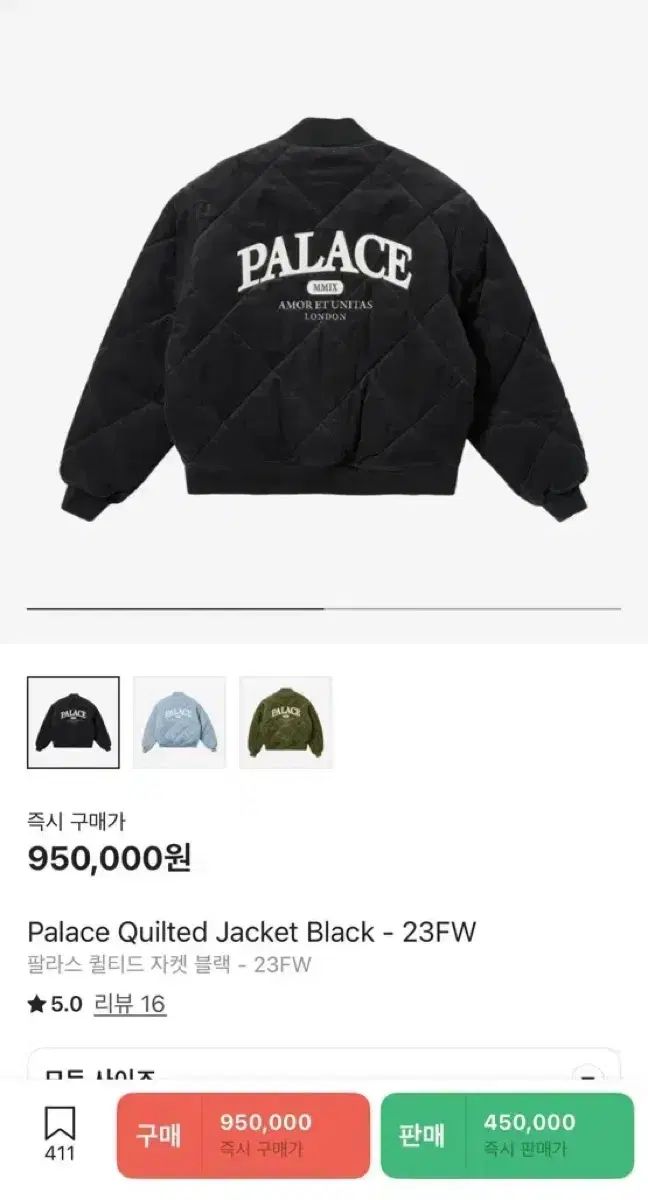
Task: Open the 리뷰 16 reviews link
Action: pyautogui.click(x=130, y=1004)
